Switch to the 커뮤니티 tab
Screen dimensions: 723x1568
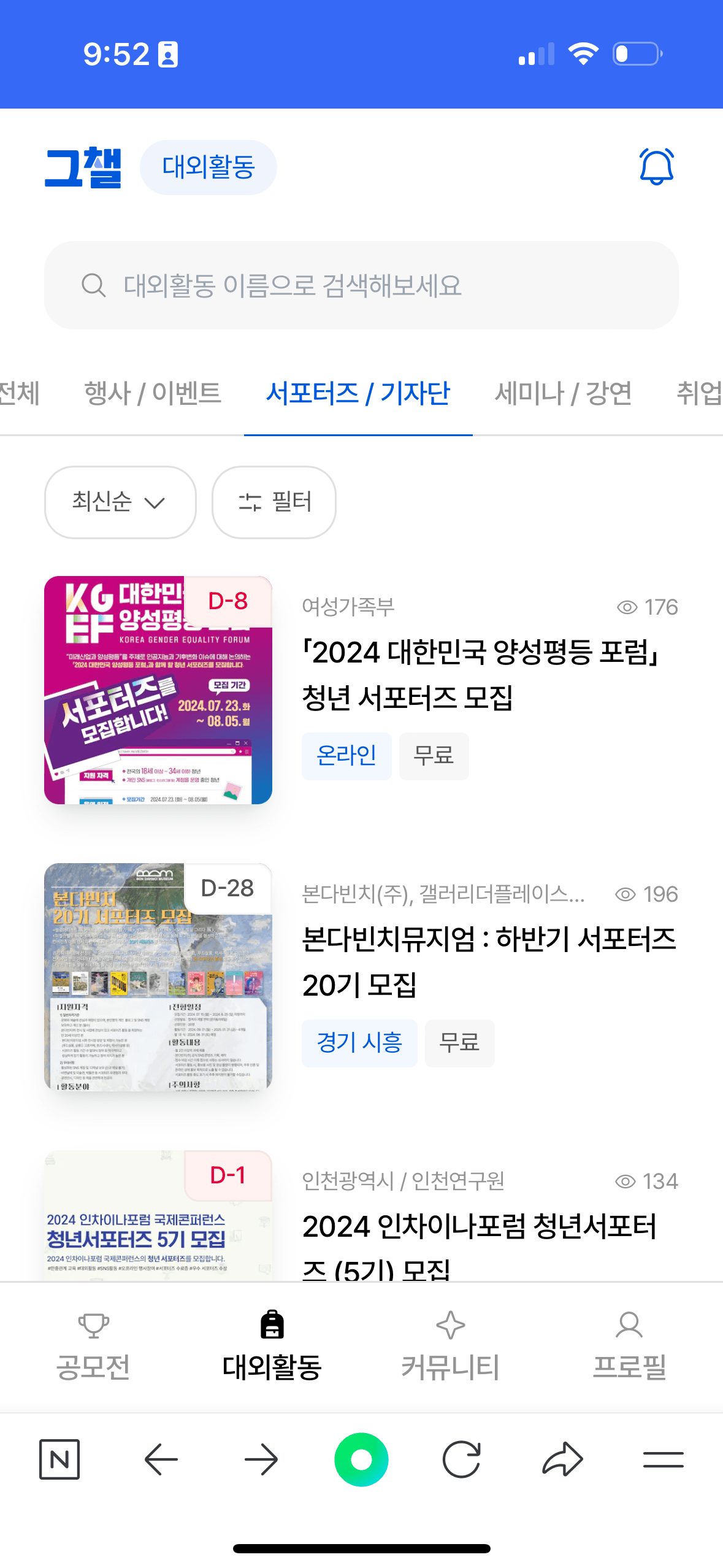451,1345
